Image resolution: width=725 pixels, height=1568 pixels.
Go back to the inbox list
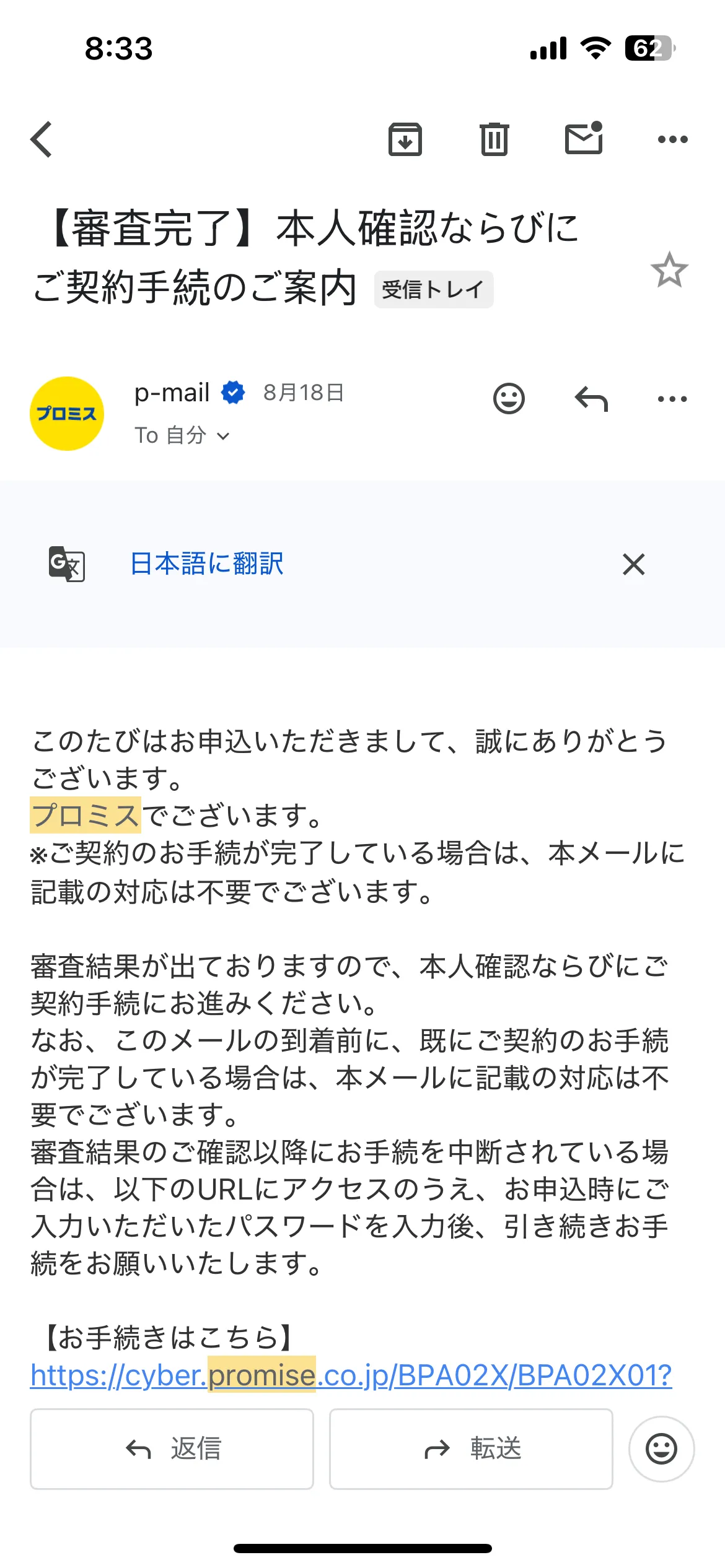click(x=42, y=139)
